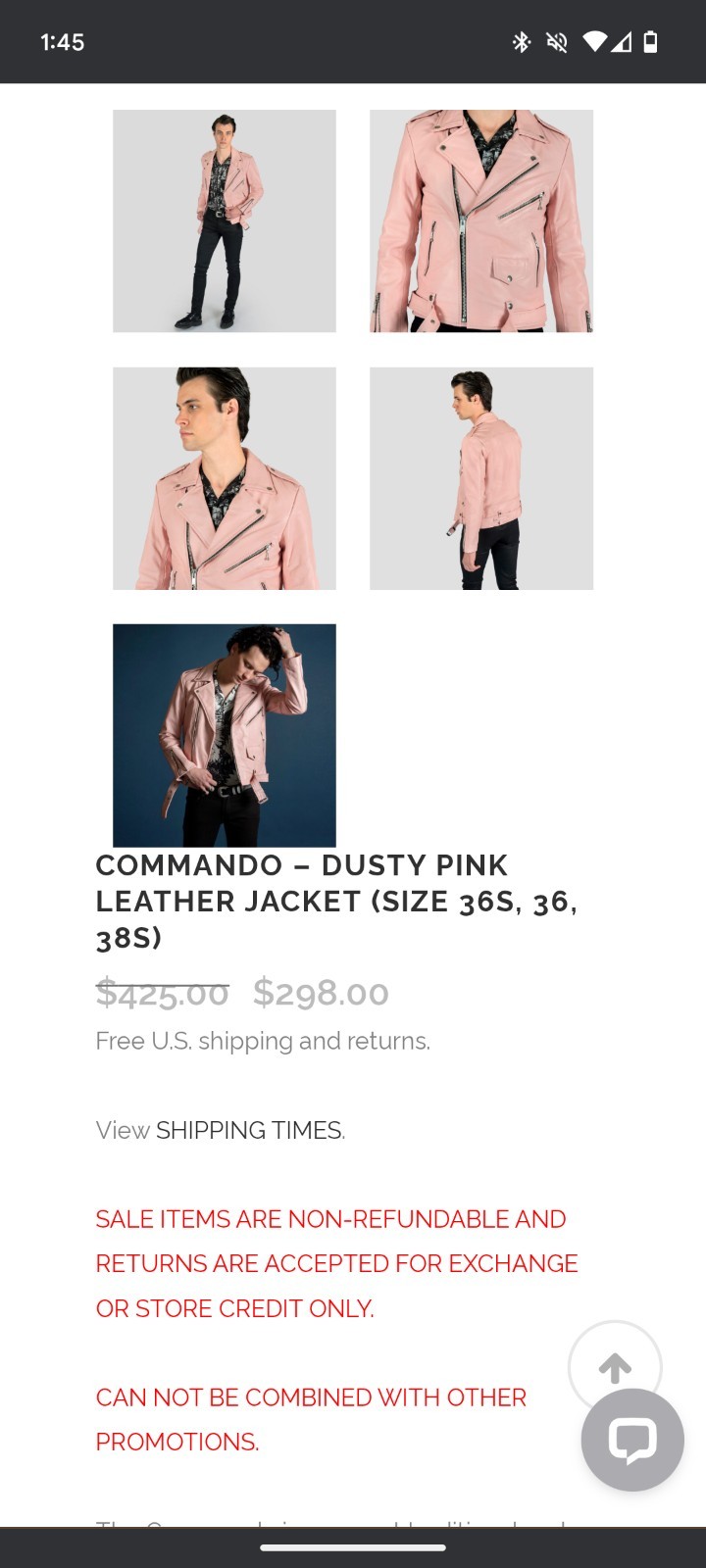Open the full-body model jacket photo
This screenshot has height=1568, width=706.
[224, 220]
